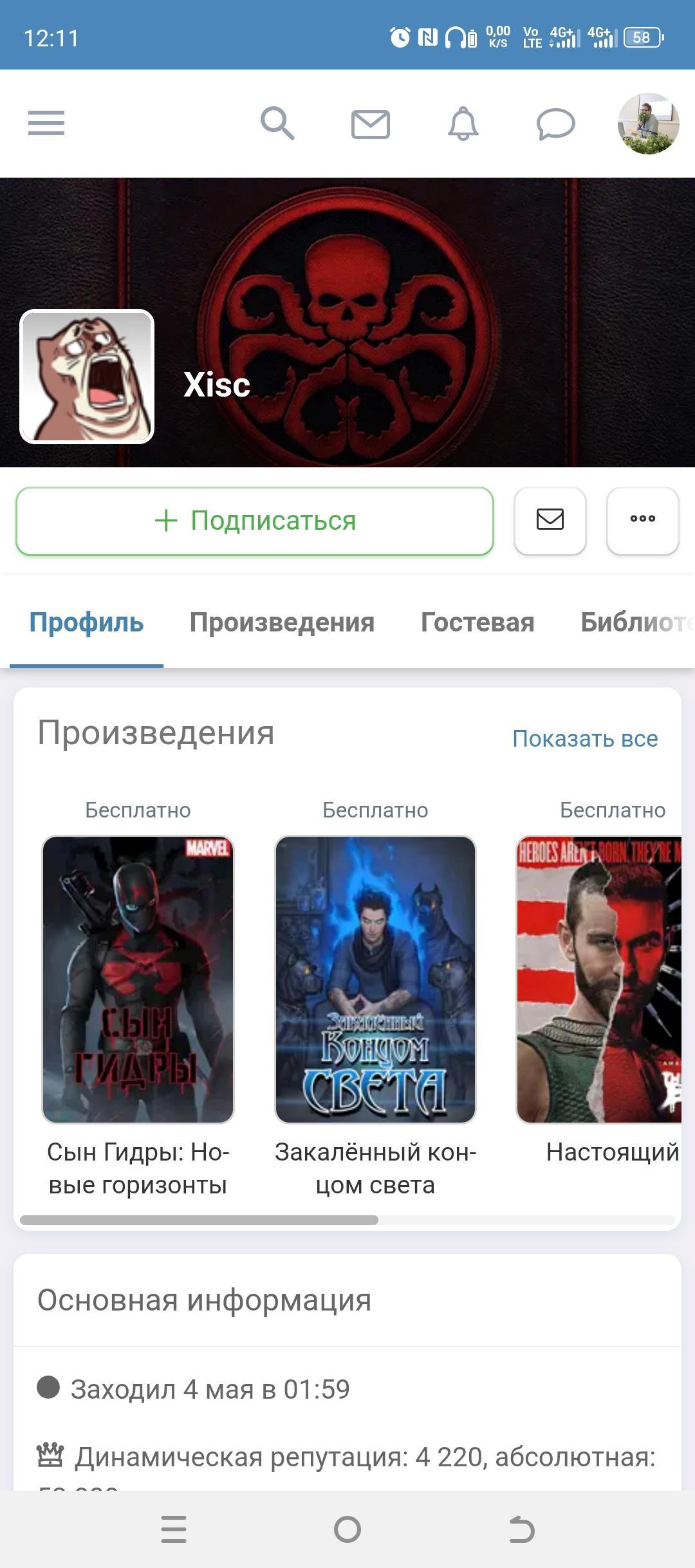Switch to the Библиотека tab
The image size is (695, 1568).
(634, 622)
